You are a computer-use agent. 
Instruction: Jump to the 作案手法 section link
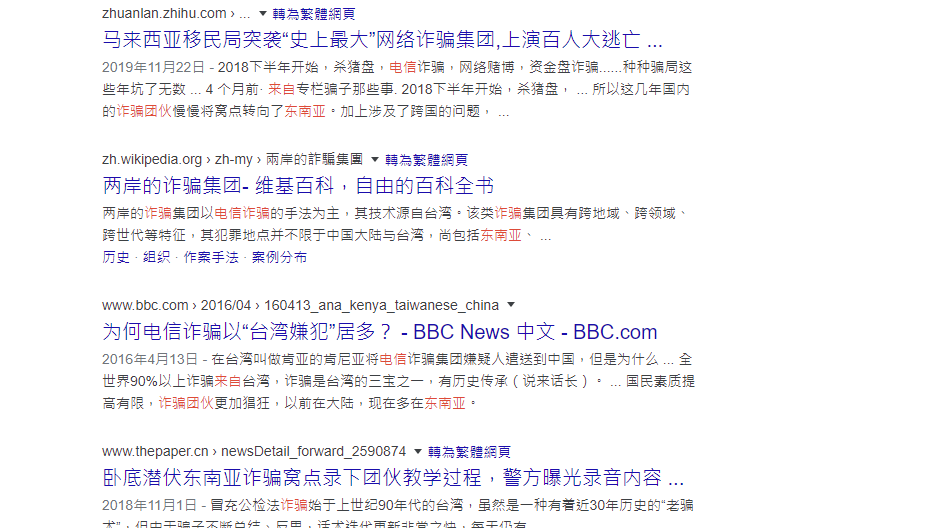[210, 257]
